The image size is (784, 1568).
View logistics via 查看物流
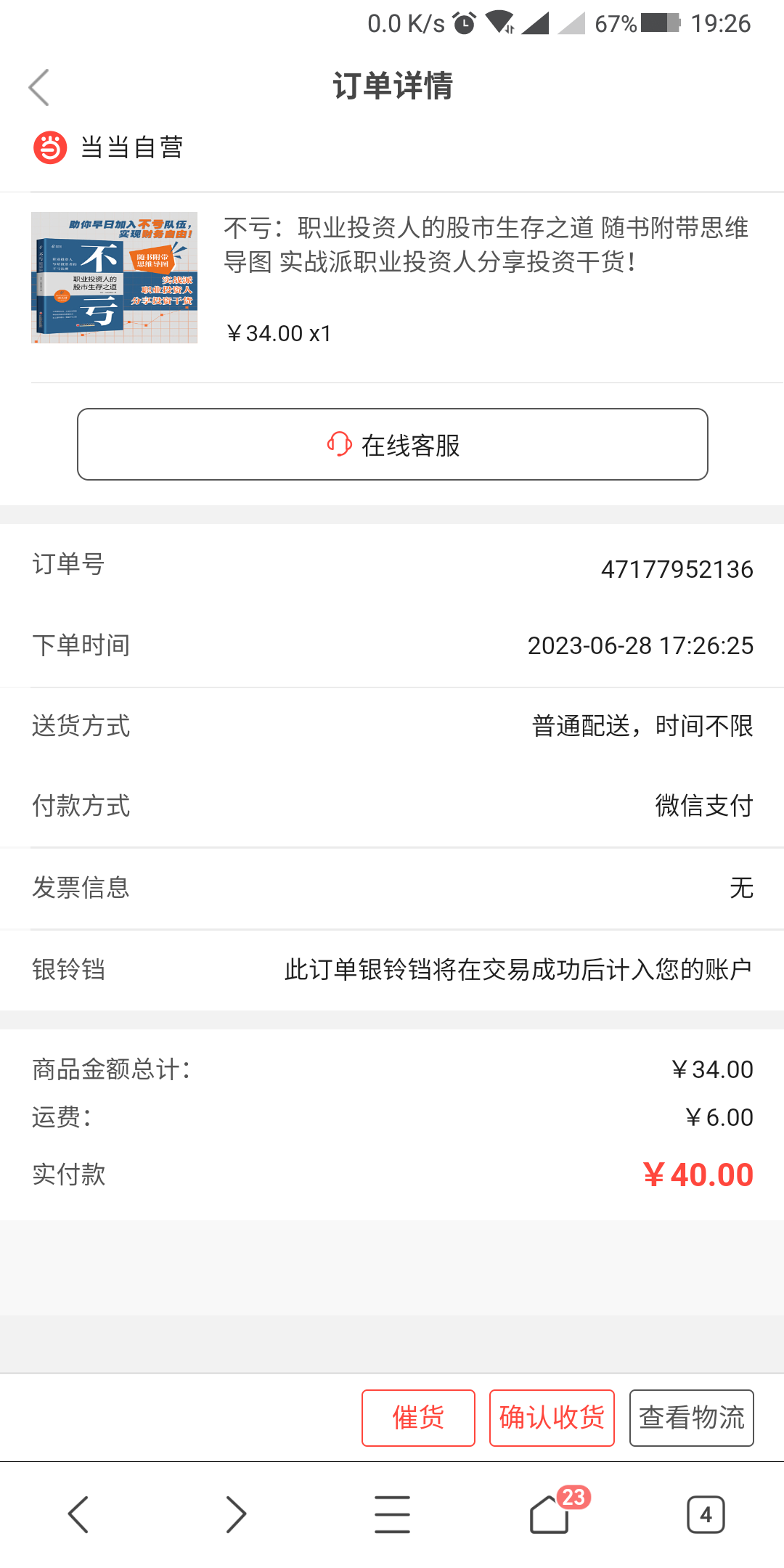point(691,1418)
